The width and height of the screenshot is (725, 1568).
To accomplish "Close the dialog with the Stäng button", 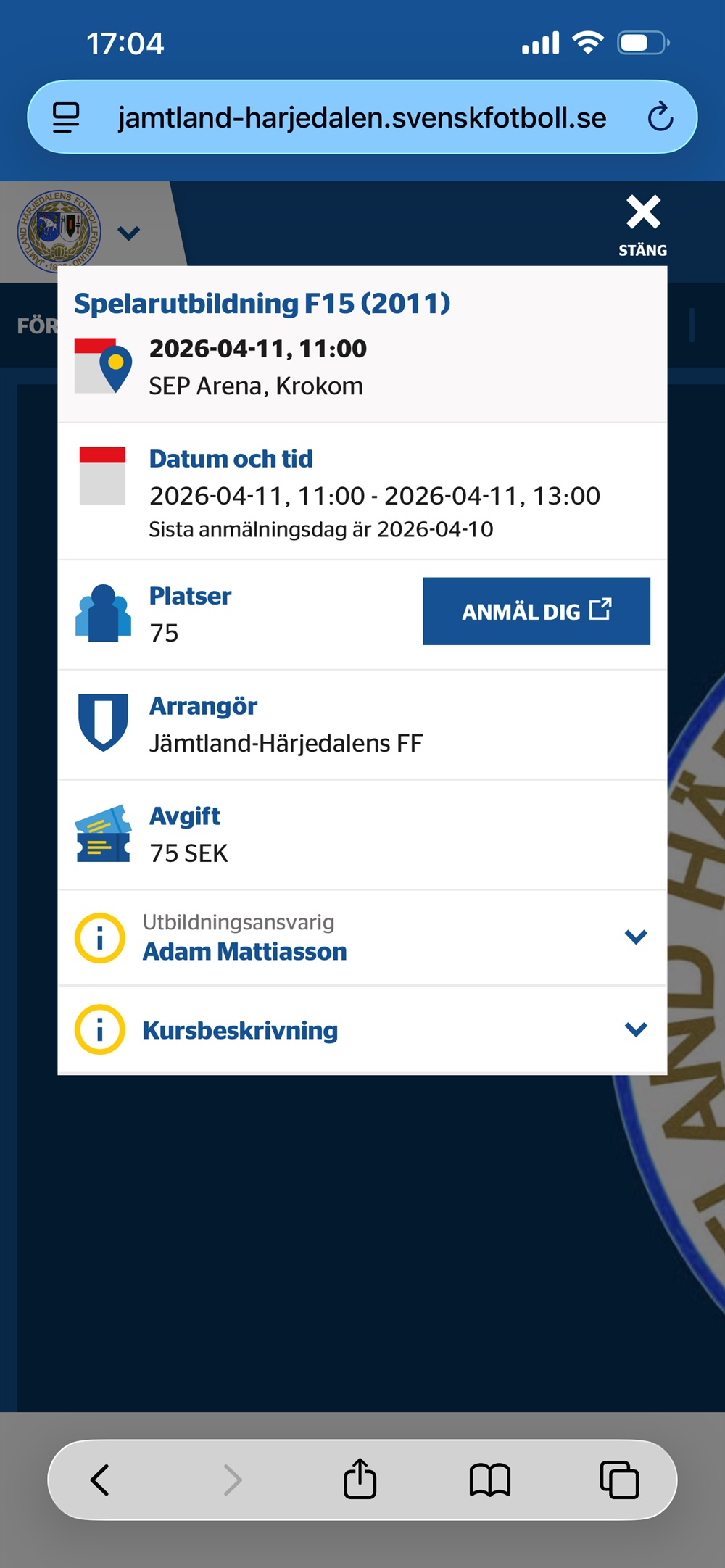I will coord(642,225).
